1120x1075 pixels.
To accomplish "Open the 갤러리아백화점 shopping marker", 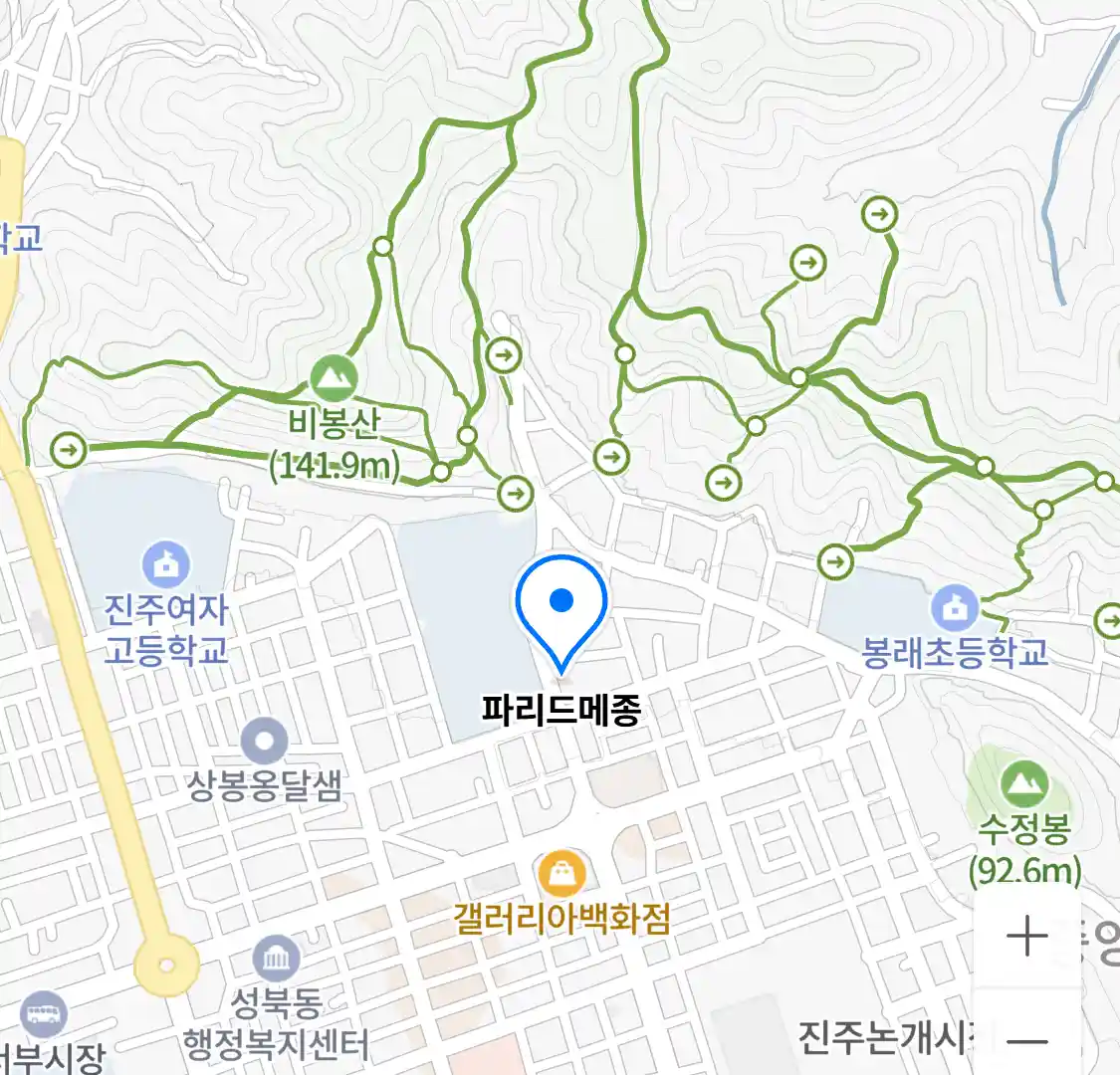I will pyautogui.click(x=561, y=874).
